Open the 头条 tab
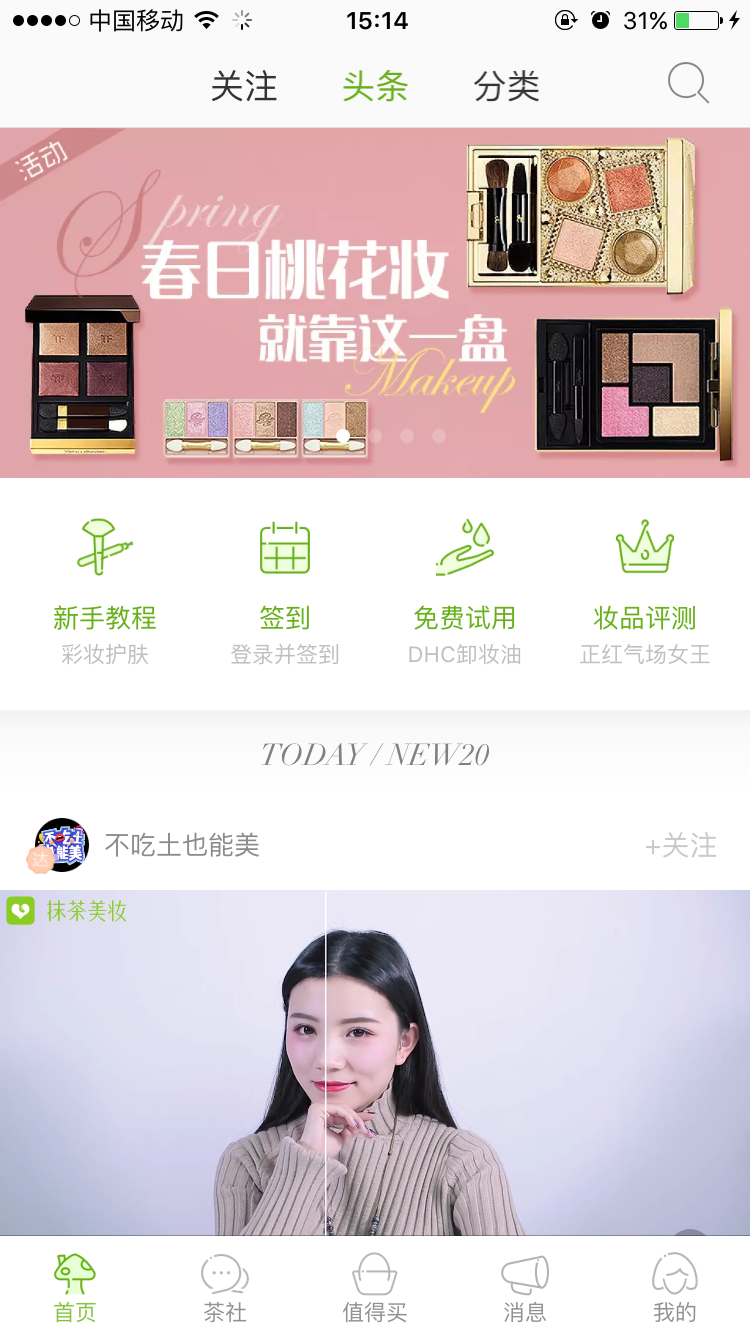This screenshot has width=750, height=1334. coord(374,87)
